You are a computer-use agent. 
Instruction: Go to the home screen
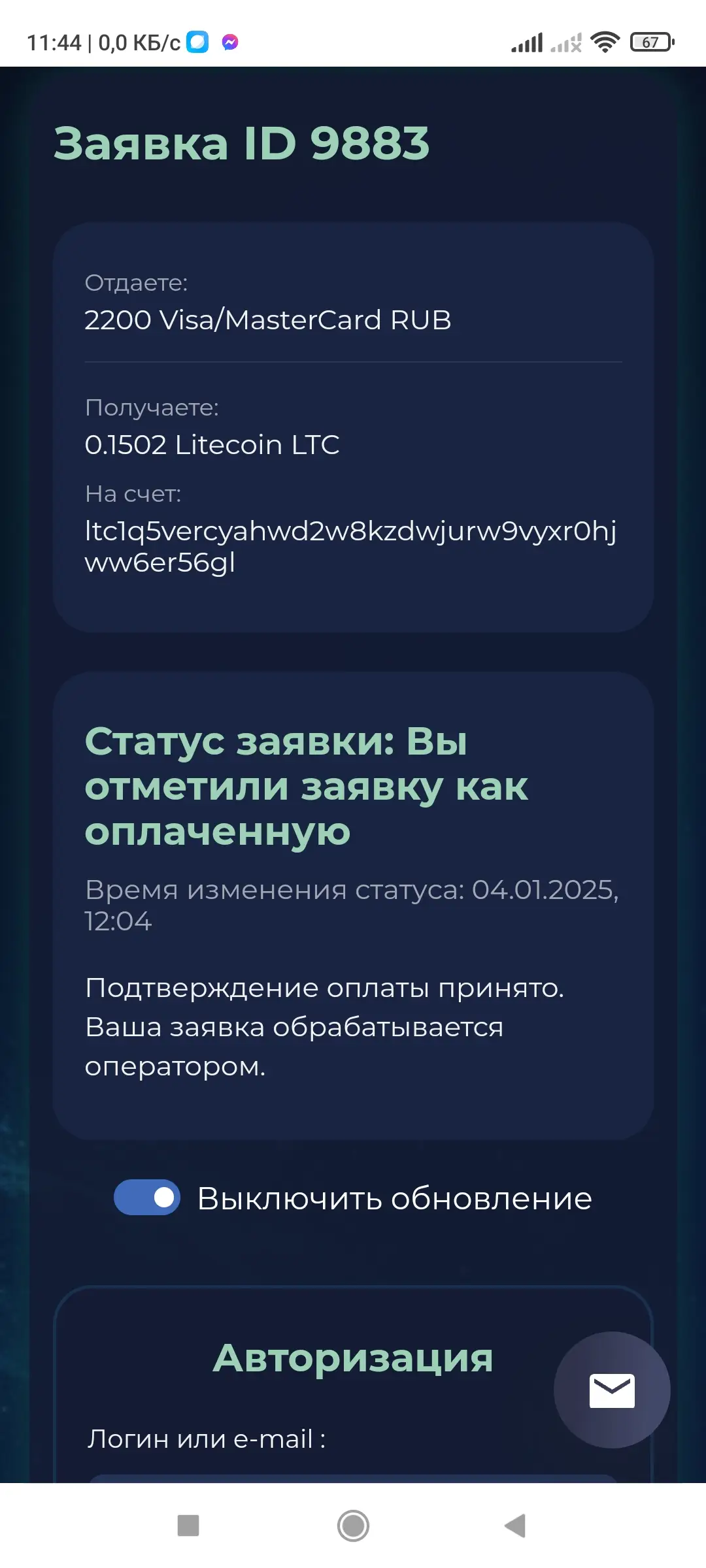click(x=353, y=1526)
